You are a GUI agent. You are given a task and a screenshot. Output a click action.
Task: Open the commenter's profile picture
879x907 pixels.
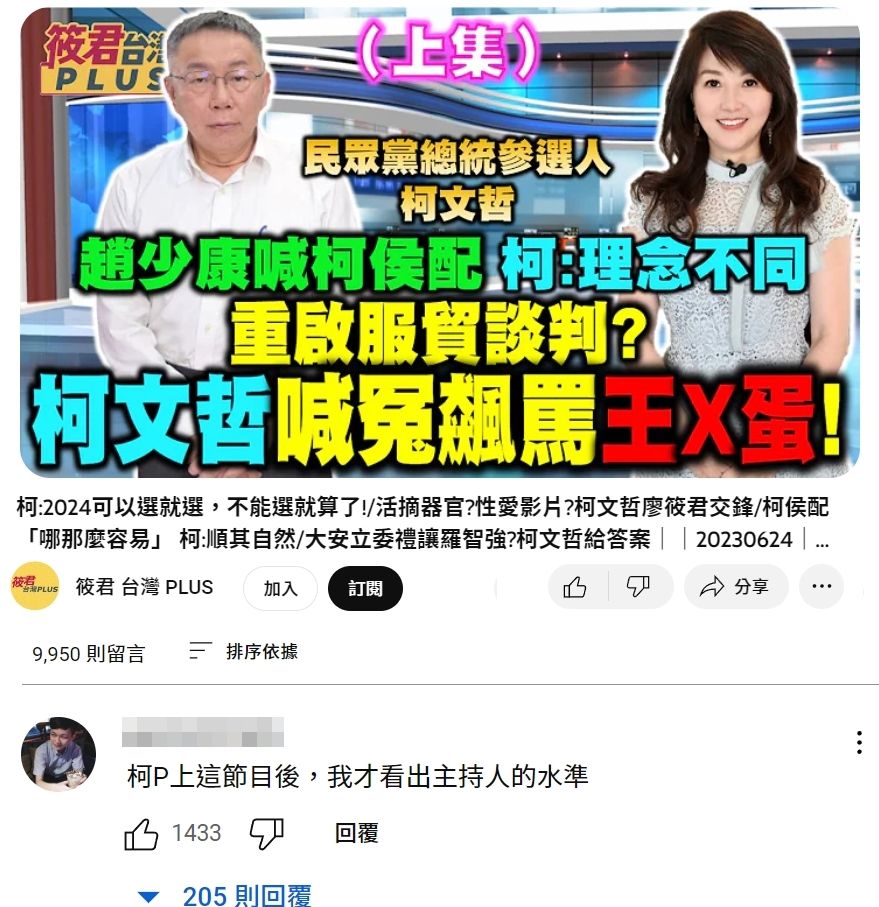(58, 754)
